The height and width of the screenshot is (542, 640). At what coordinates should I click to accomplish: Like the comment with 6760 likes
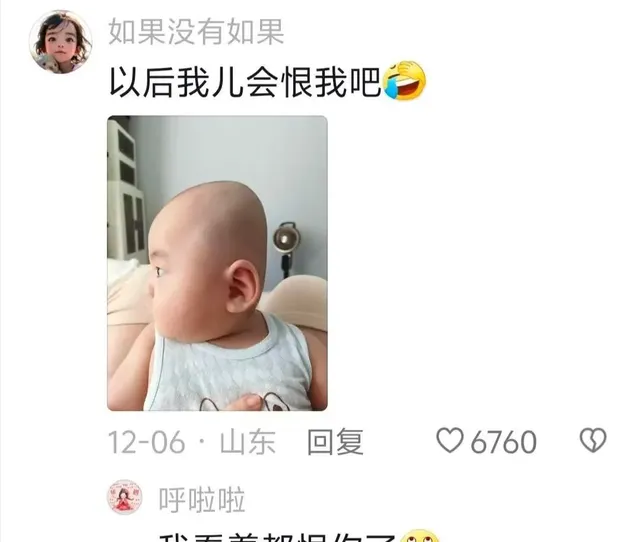(453, 442)
